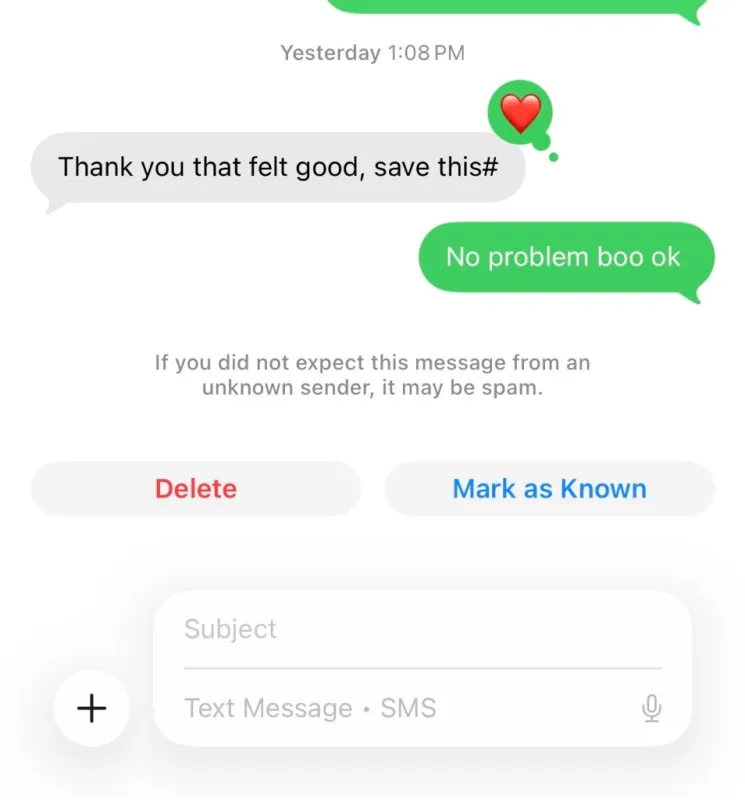This screenshot has height=800, width=745.
Task: Mark the sender as Known
Action: coord(550,489)
